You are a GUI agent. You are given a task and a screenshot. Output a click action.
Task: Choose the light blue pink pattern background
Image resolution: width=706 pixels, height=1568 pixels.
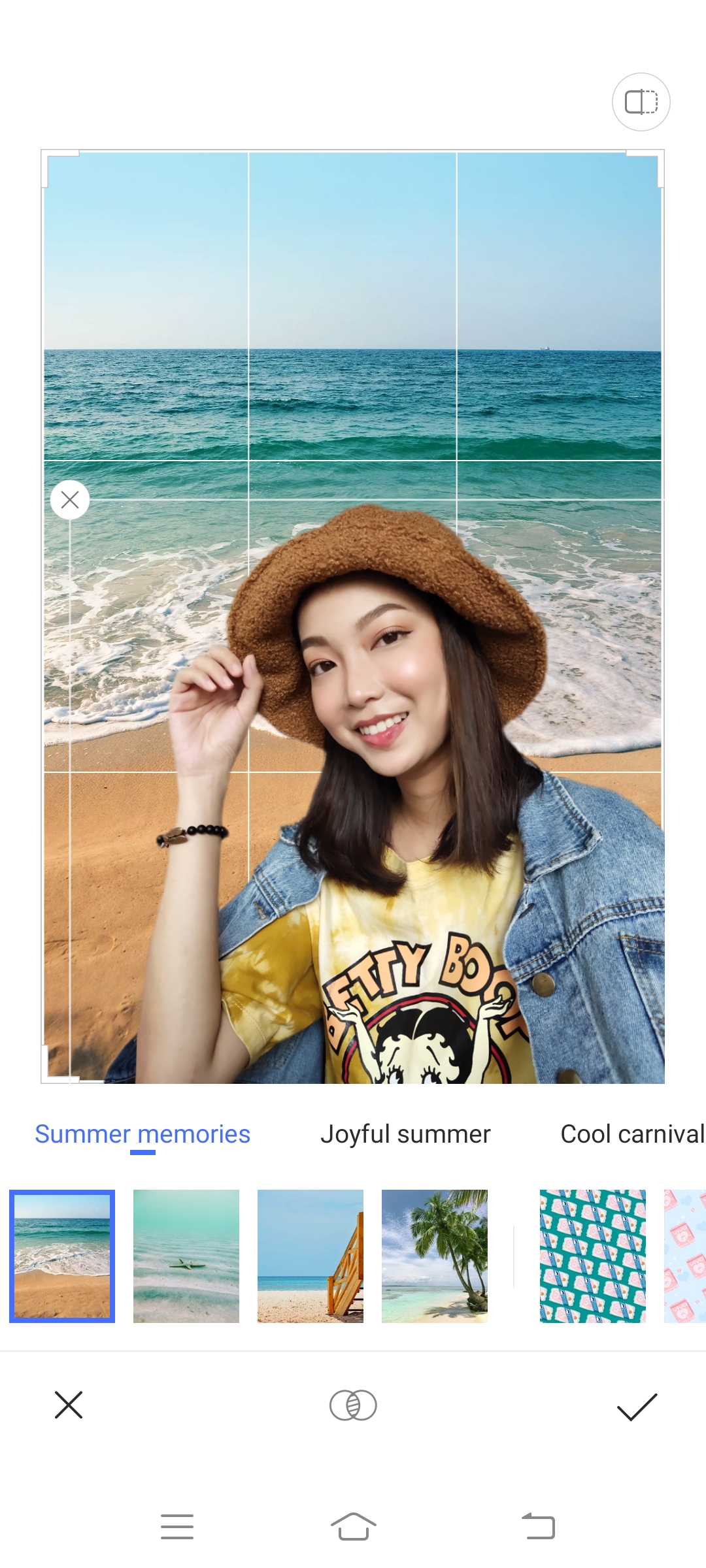(685, 1256)
